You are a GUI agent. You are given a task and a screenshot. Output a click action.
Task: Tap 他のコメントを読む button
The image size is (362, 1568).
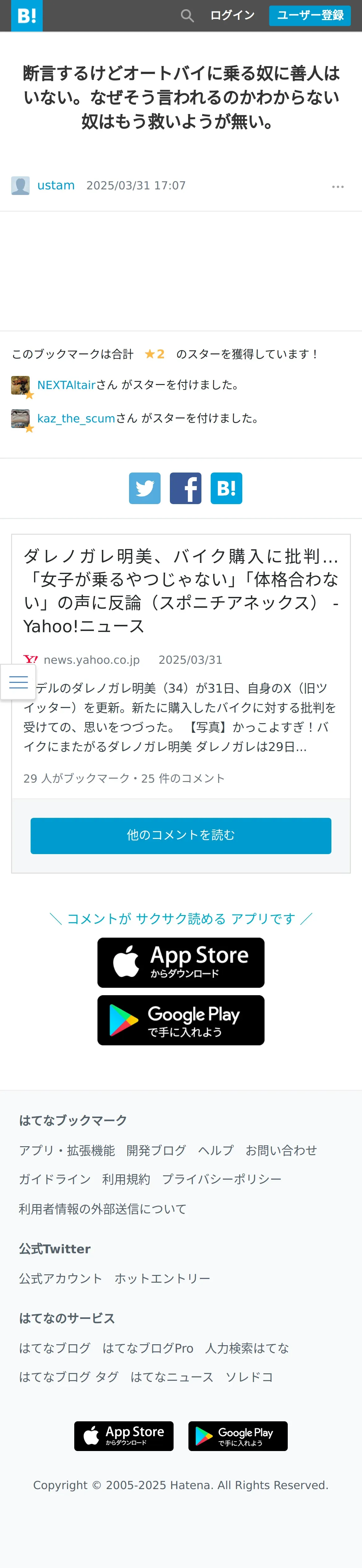tap(181, 836)
